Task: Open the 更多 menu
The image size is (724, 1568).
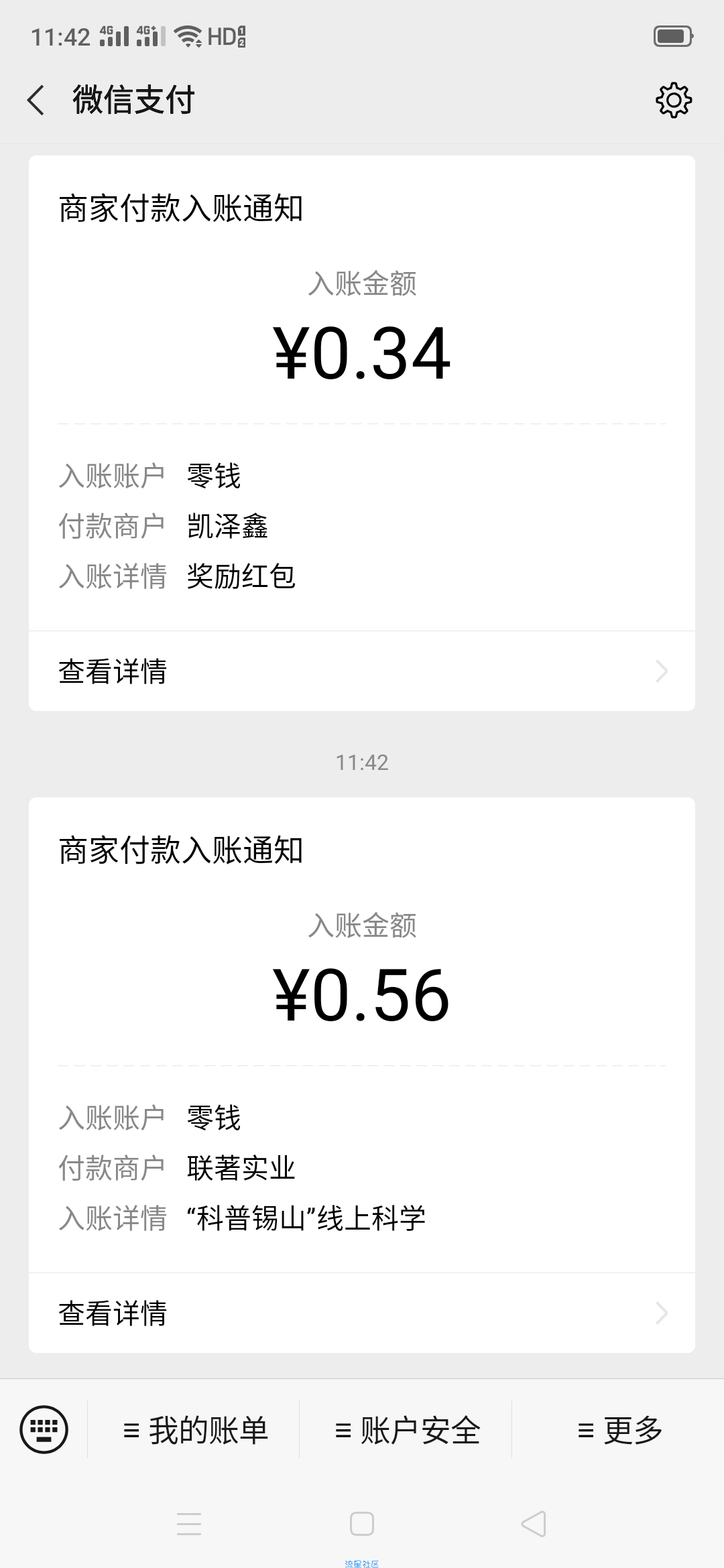Action: (619, 1430)
